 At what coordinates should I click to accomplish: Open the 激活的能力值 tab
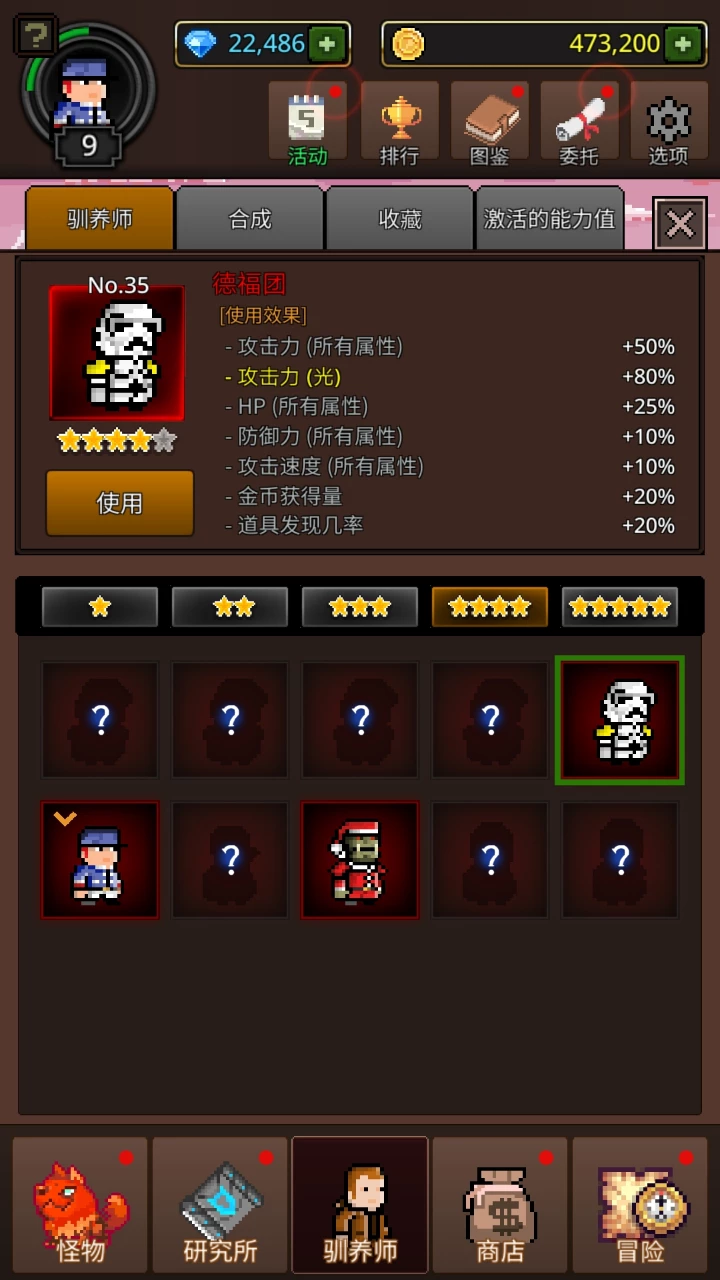pyautogui.click(x=549, y=219)
